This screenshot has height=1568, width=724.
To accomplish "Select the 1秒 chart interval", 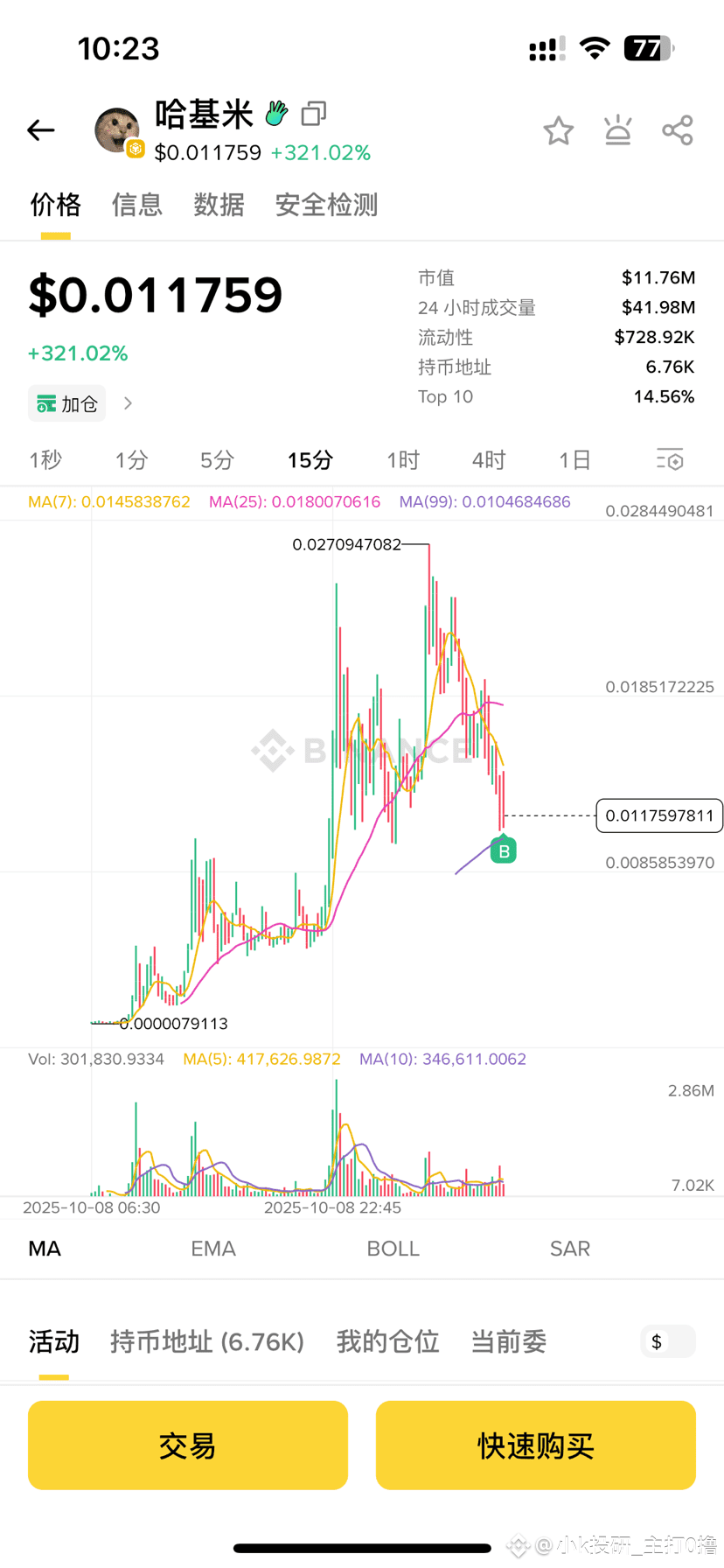I will tap(45, 459).
